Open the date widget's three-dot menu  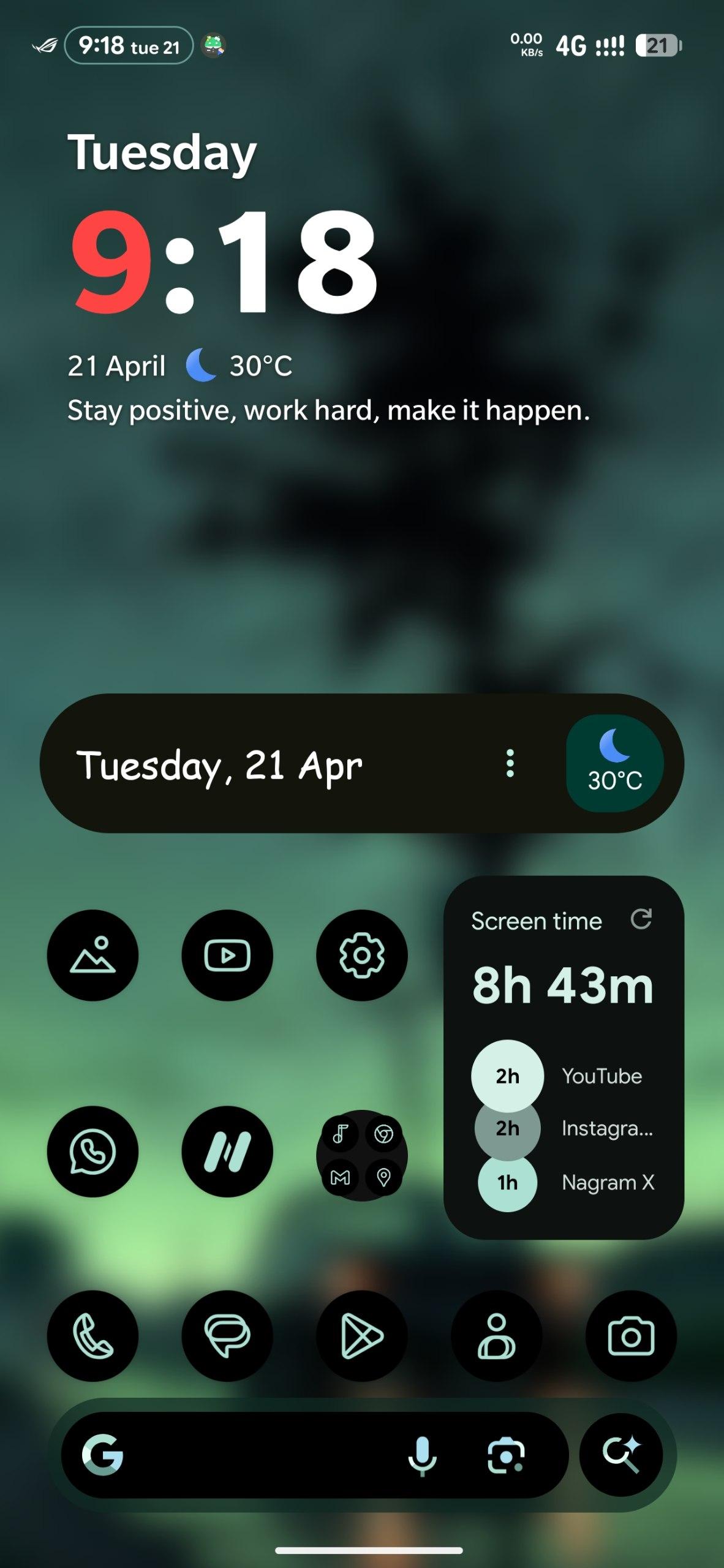510,763
